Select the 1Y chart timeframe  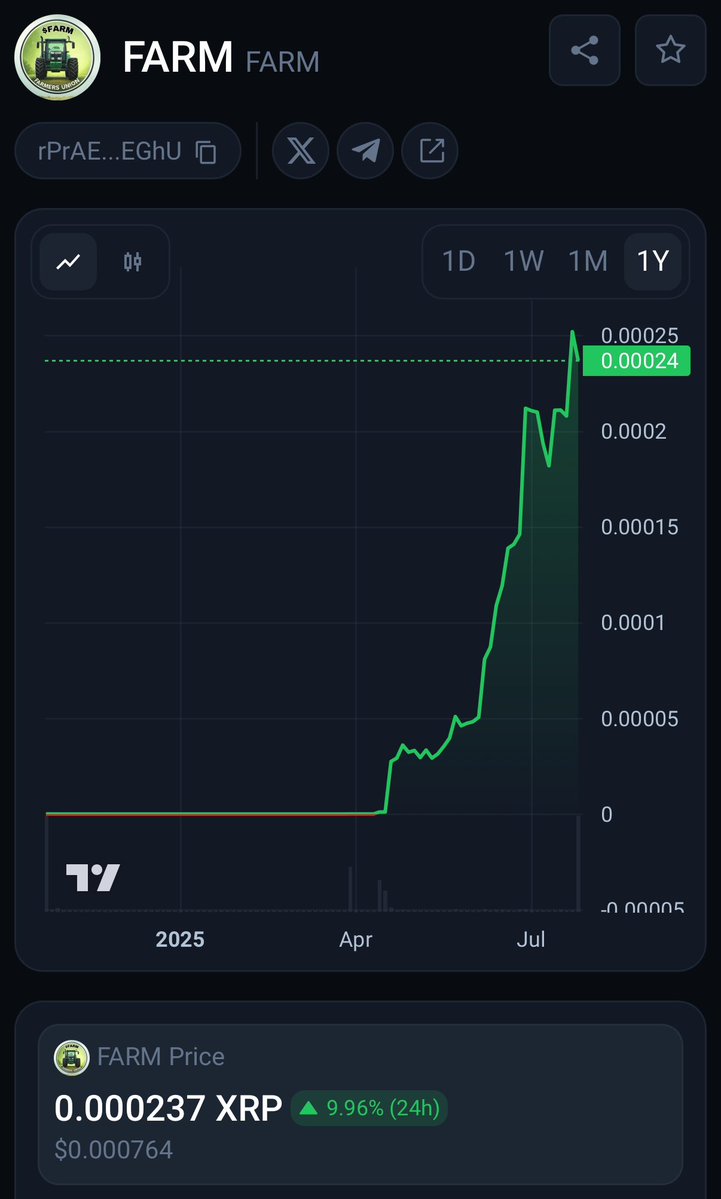click(653, 262)
